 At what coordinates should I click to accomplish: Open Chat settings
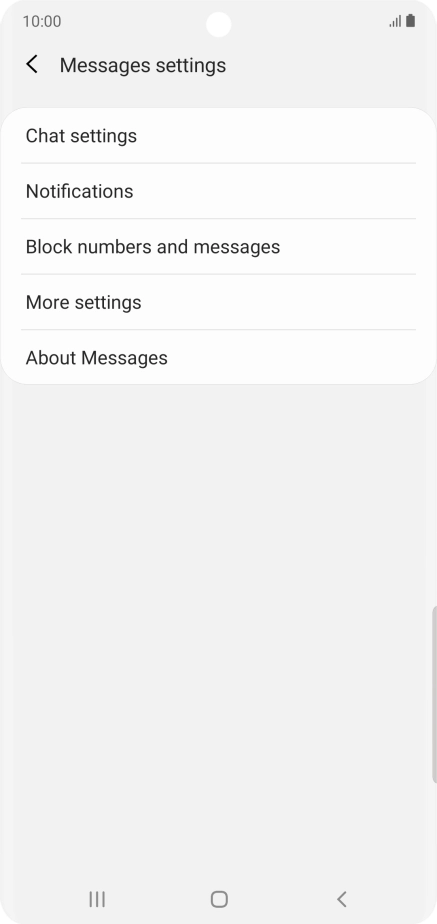click(218, 136)
